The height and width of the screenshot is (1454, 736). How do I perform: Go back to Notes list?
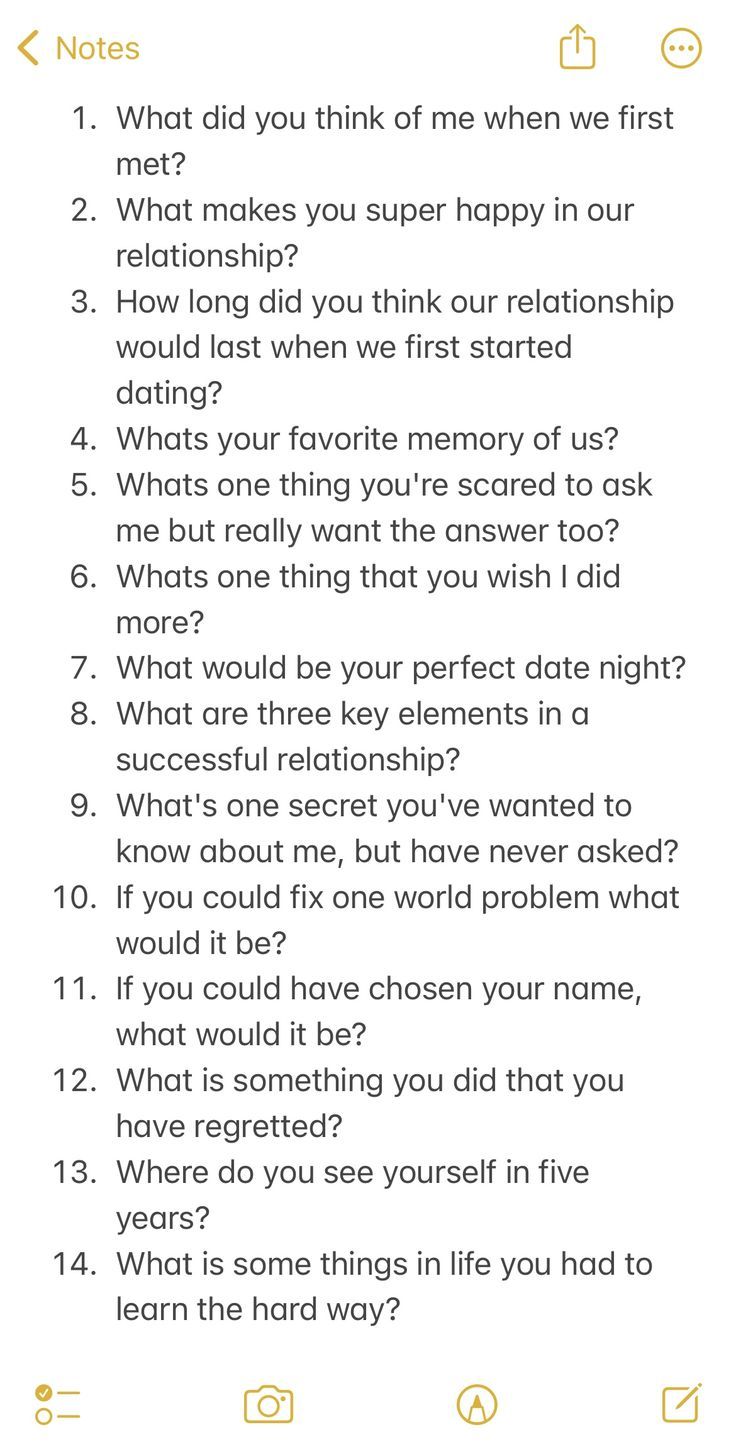coord(78,48)
